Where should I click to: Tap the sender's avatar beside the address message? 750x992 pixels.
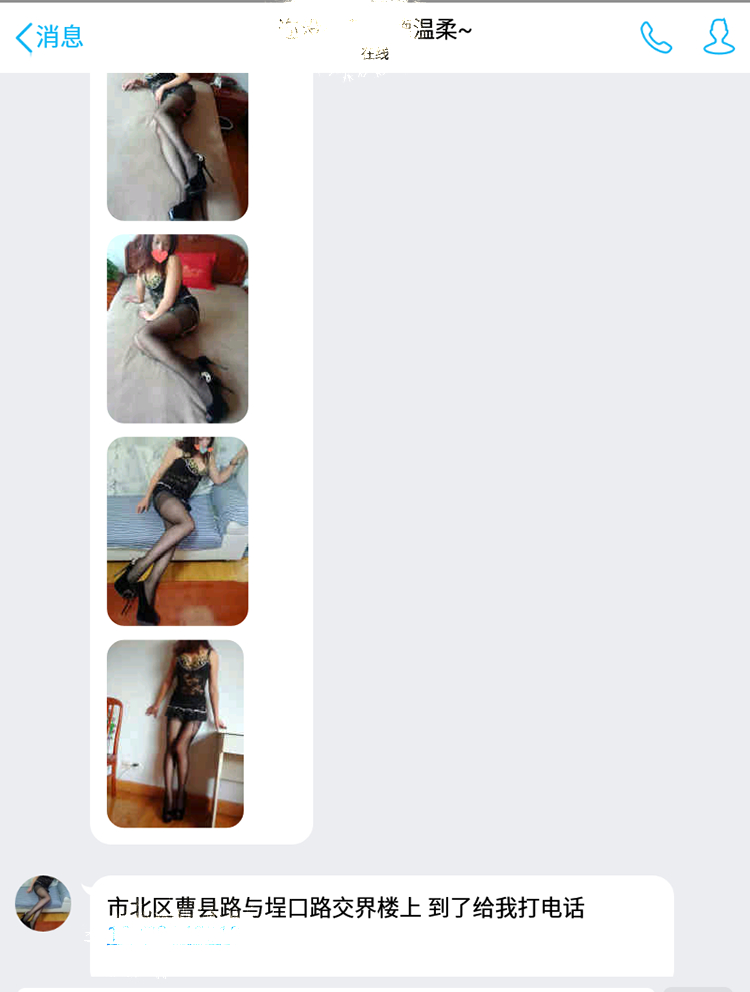pyautogui.click(x=43, y=904)
